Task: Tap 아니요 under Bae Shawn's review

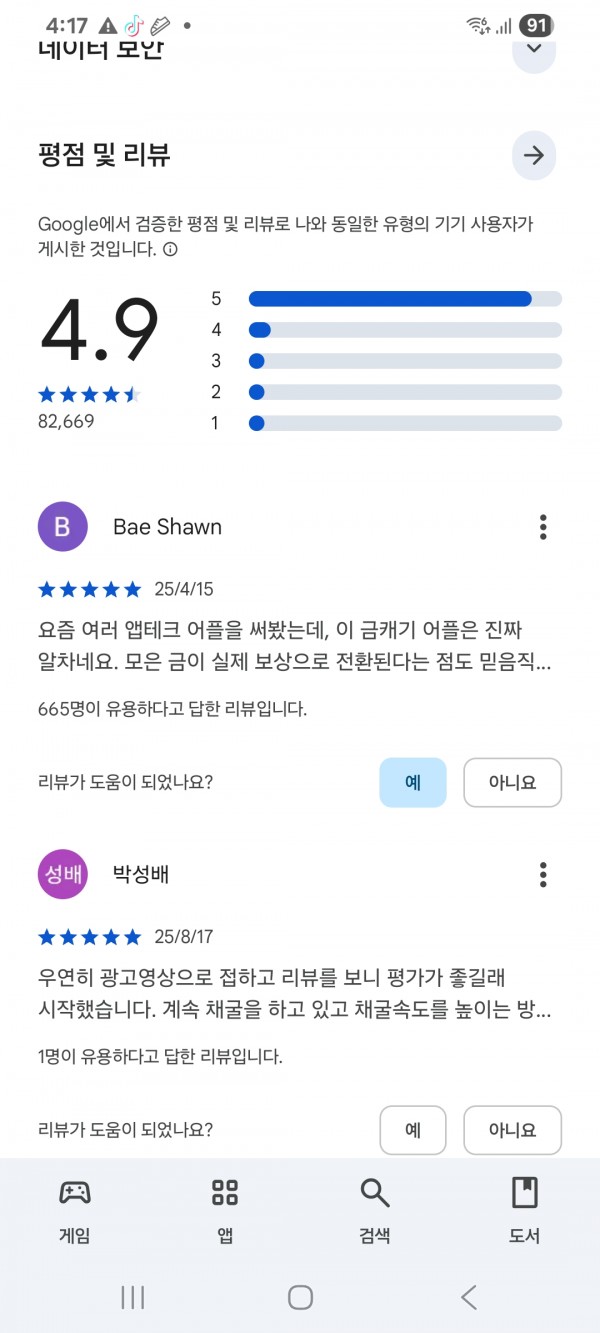Action: pos(512,782)
